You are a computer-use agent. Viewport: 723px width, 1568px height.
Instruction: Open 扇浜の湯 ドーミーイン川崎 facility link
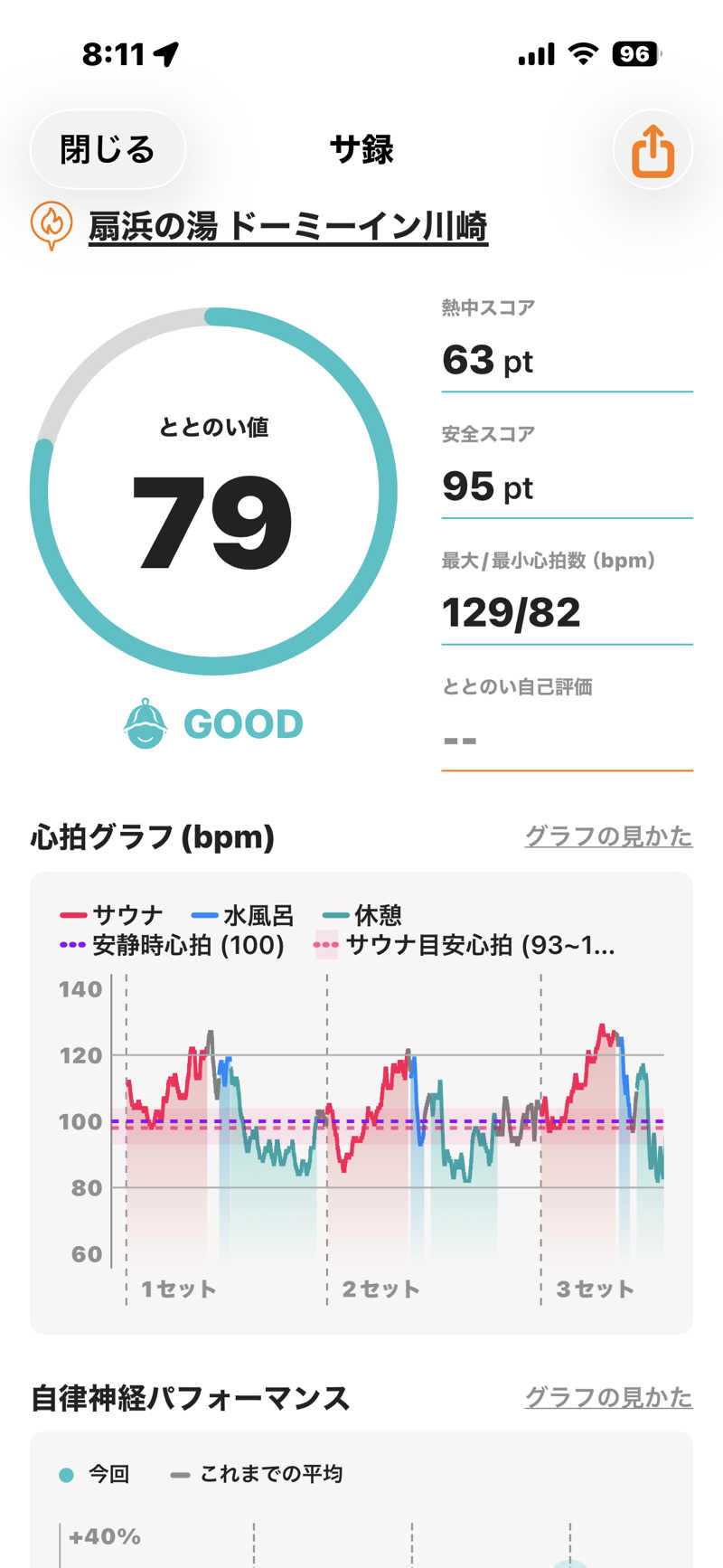point(287,226)
